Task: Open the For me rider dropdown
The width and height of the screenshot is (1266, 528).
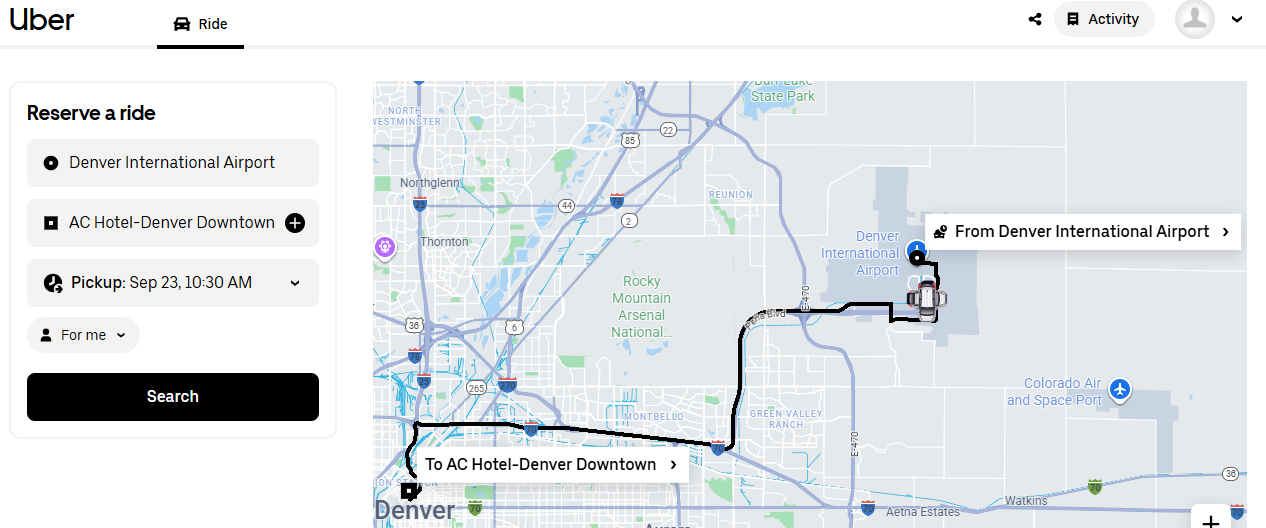Action: [83, 335]
